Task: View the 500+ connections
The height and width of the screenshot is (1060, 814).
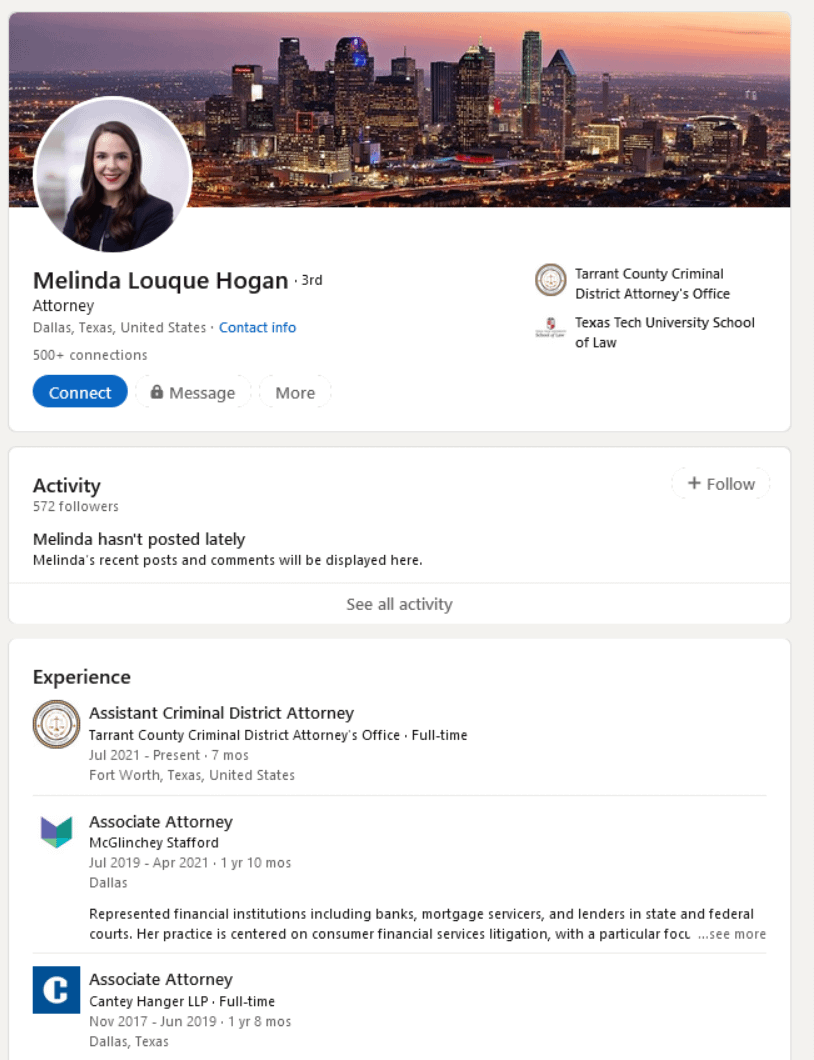Action: pyautogui.click(x=90, y=355)
